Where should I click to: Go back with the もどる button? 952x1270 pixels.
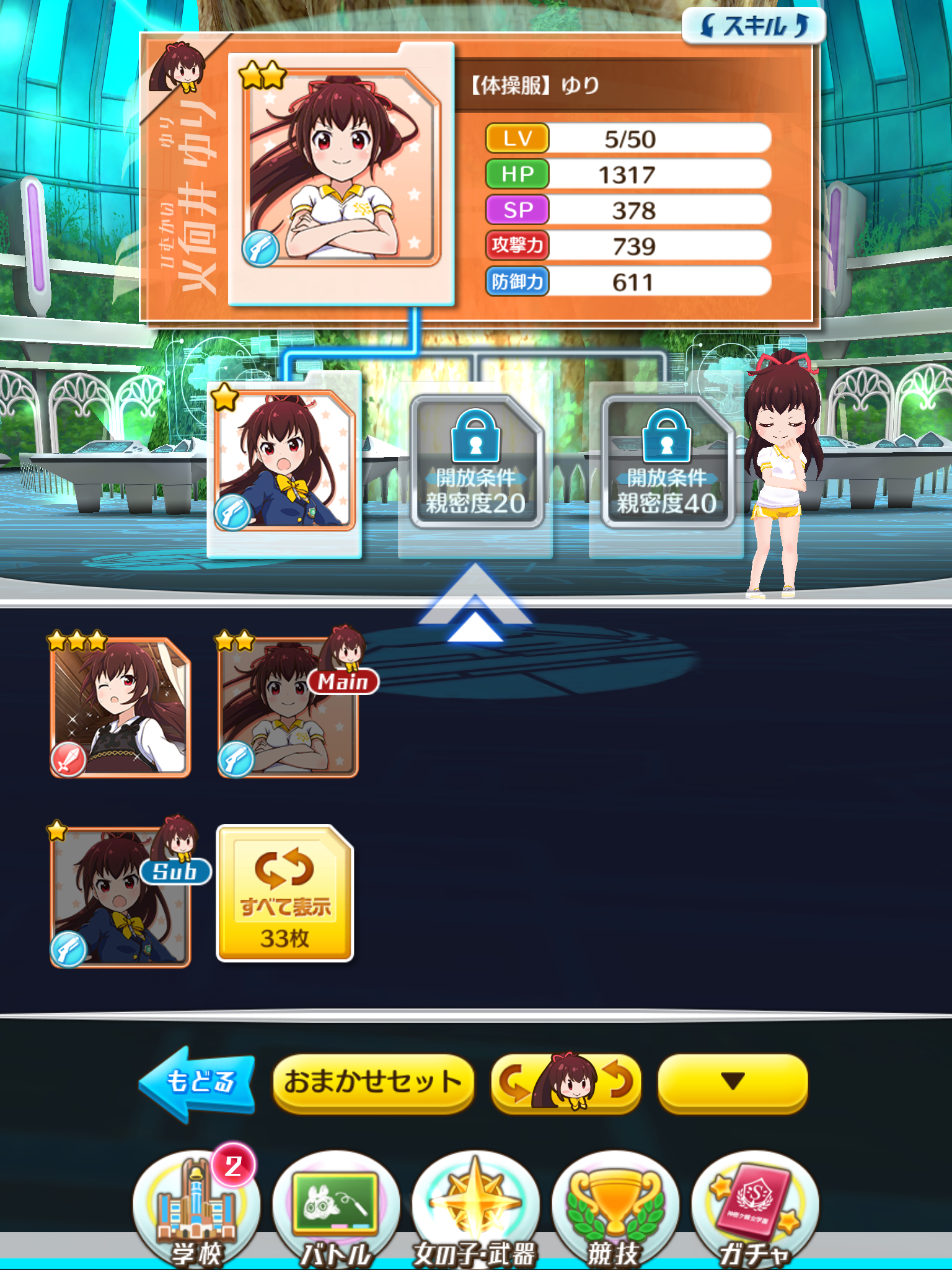pyautogui.click(x=197, y=1082)
